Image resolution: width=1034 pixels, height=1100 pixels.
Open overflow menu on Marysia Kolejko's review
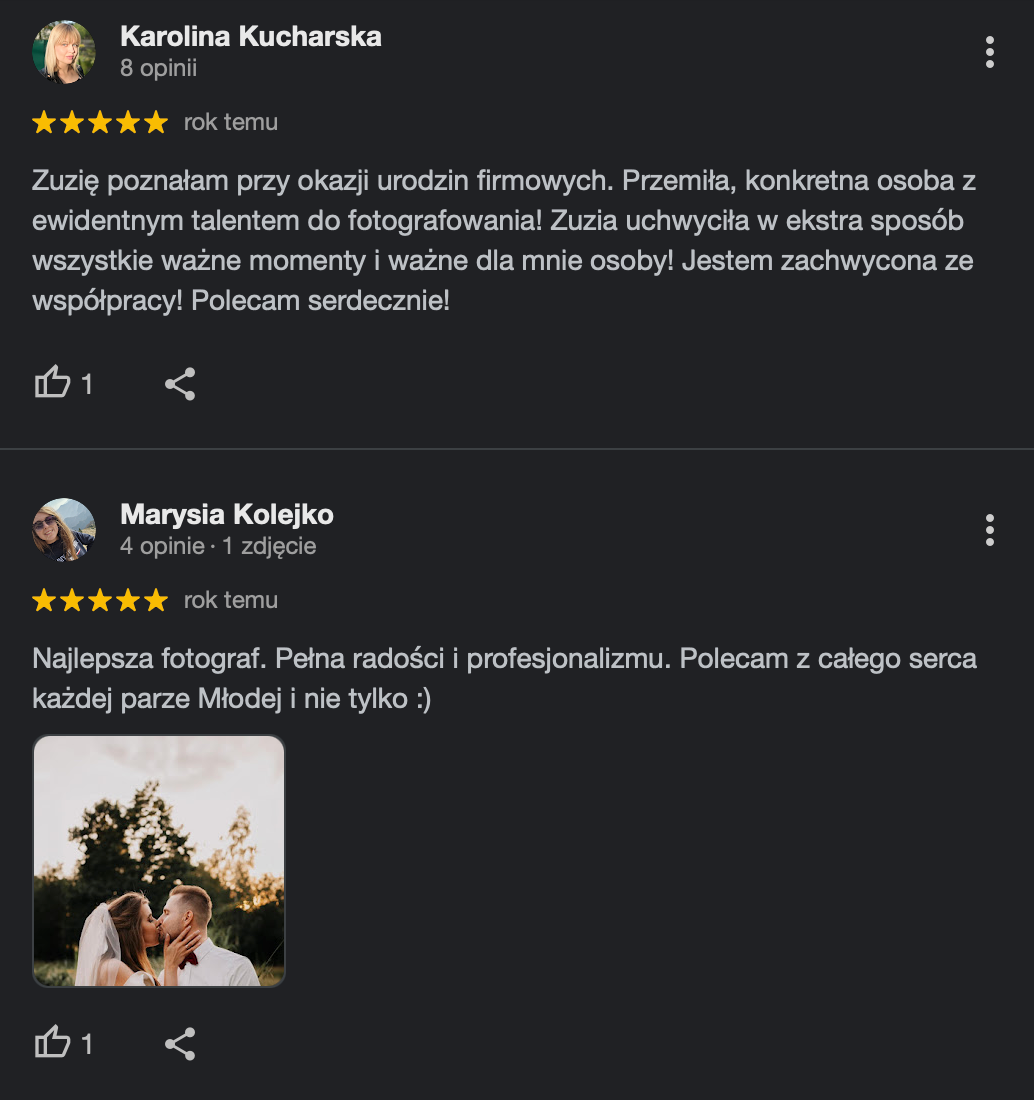click(x=989, y=530)
